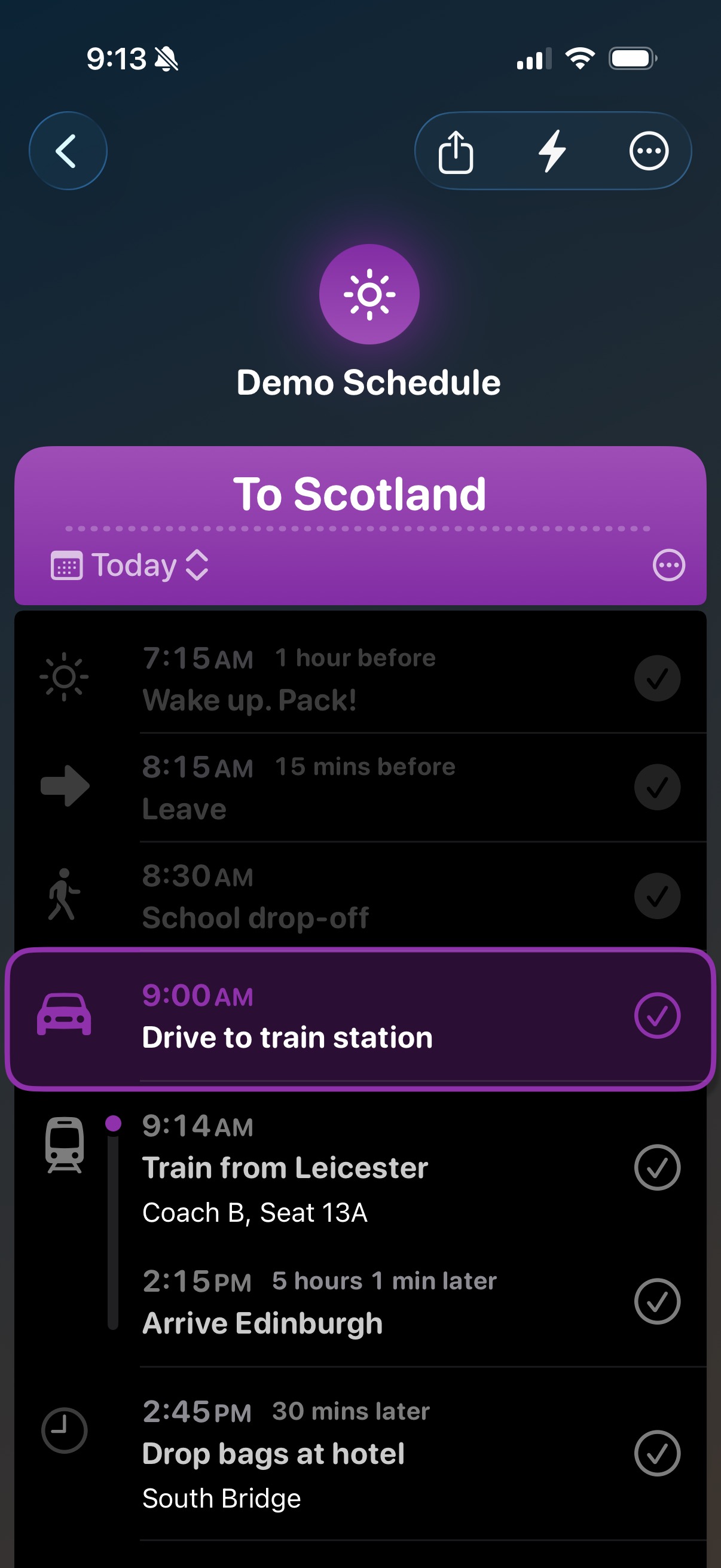This screenshot has width=721, height=1568.
Task: Uncheck the Wake up. Pack! item
Action: [657, 678]
